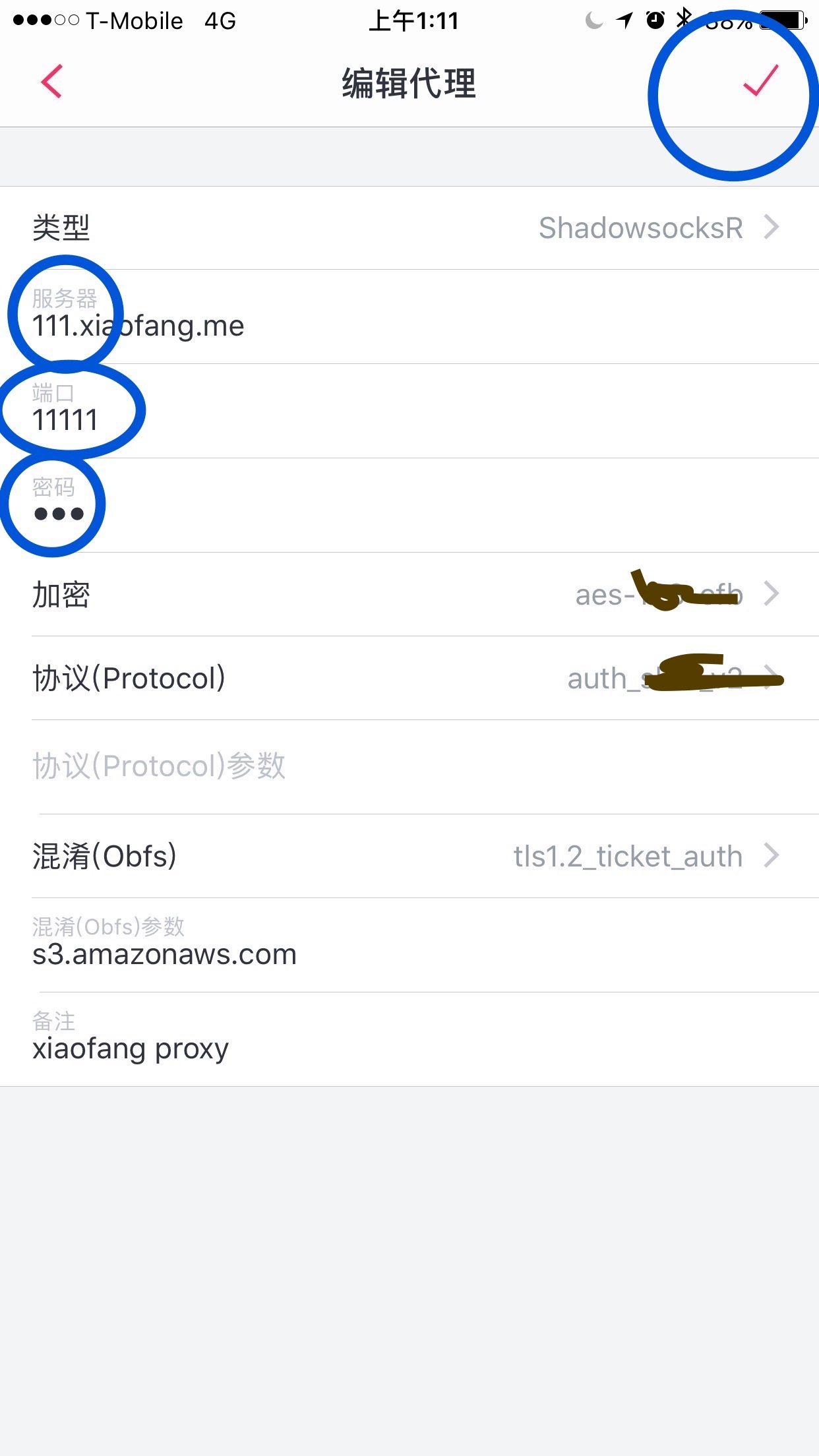Image resolution: width=819 pixels, height=1456 pixels.
Task: Open the 类型 ShadowsocksR row
Action: point(409,228)
